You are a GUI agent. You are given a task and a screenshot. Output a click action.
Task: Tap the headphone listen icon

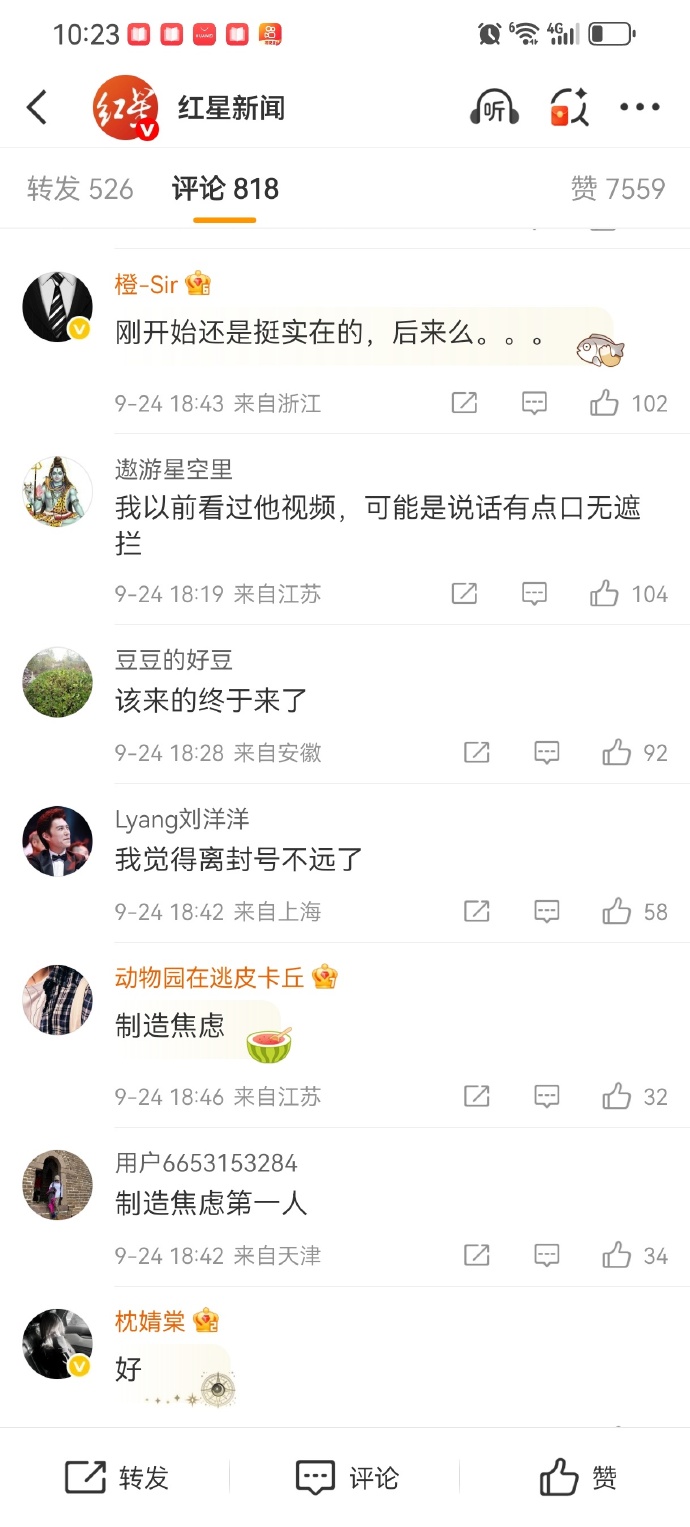coord(494,108)
